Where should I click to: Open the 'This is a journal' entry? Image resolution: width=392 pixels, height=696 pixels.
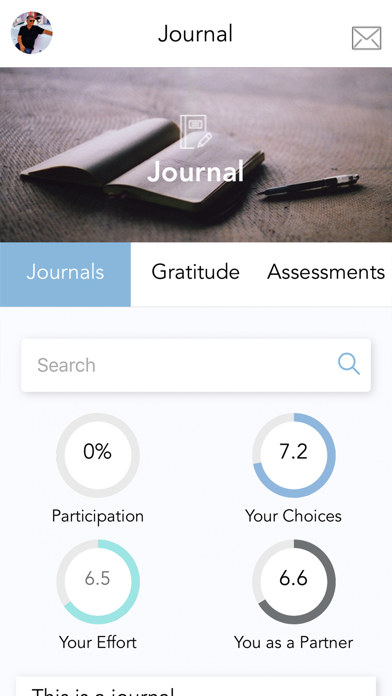point(196,687)
